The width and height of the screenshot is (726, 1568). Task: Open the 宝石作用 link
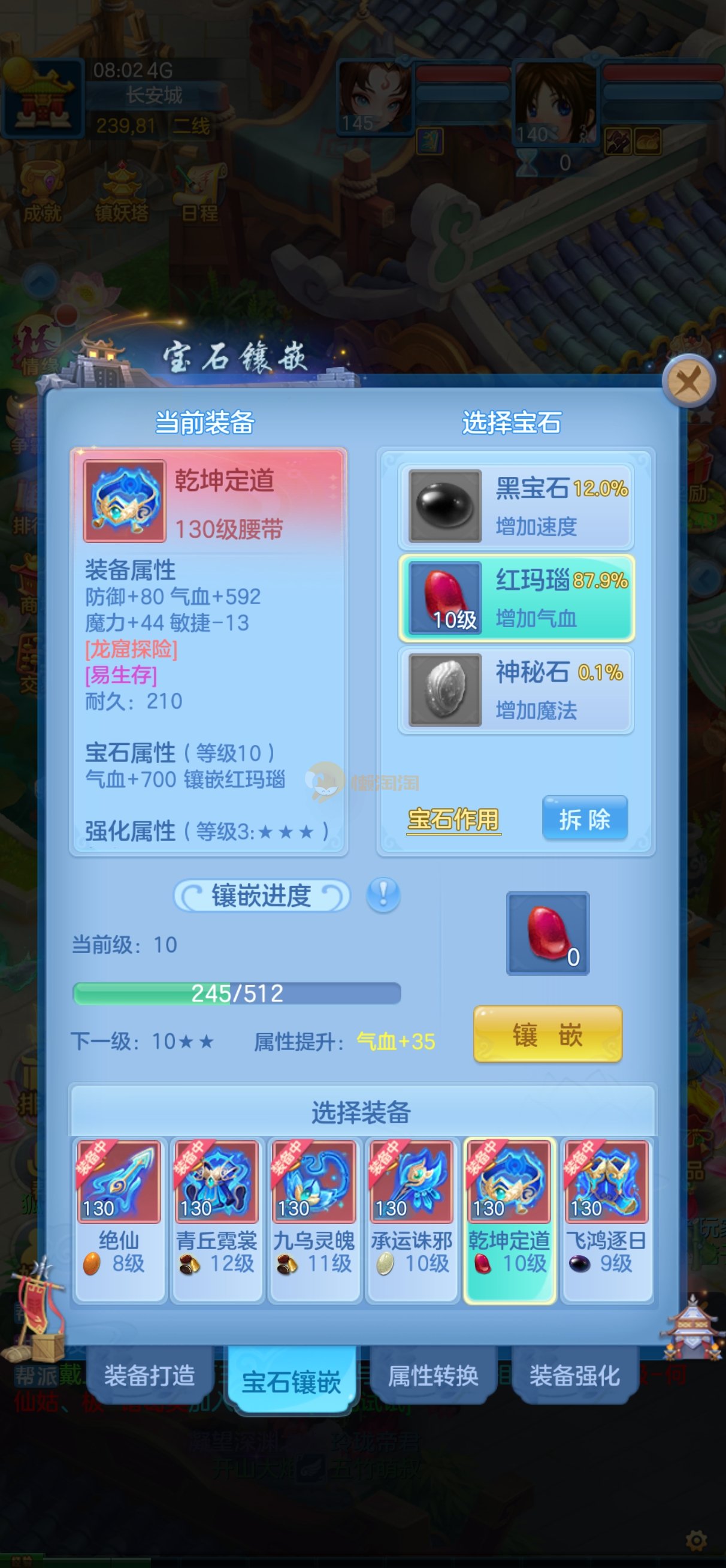(x=453, y=819)
